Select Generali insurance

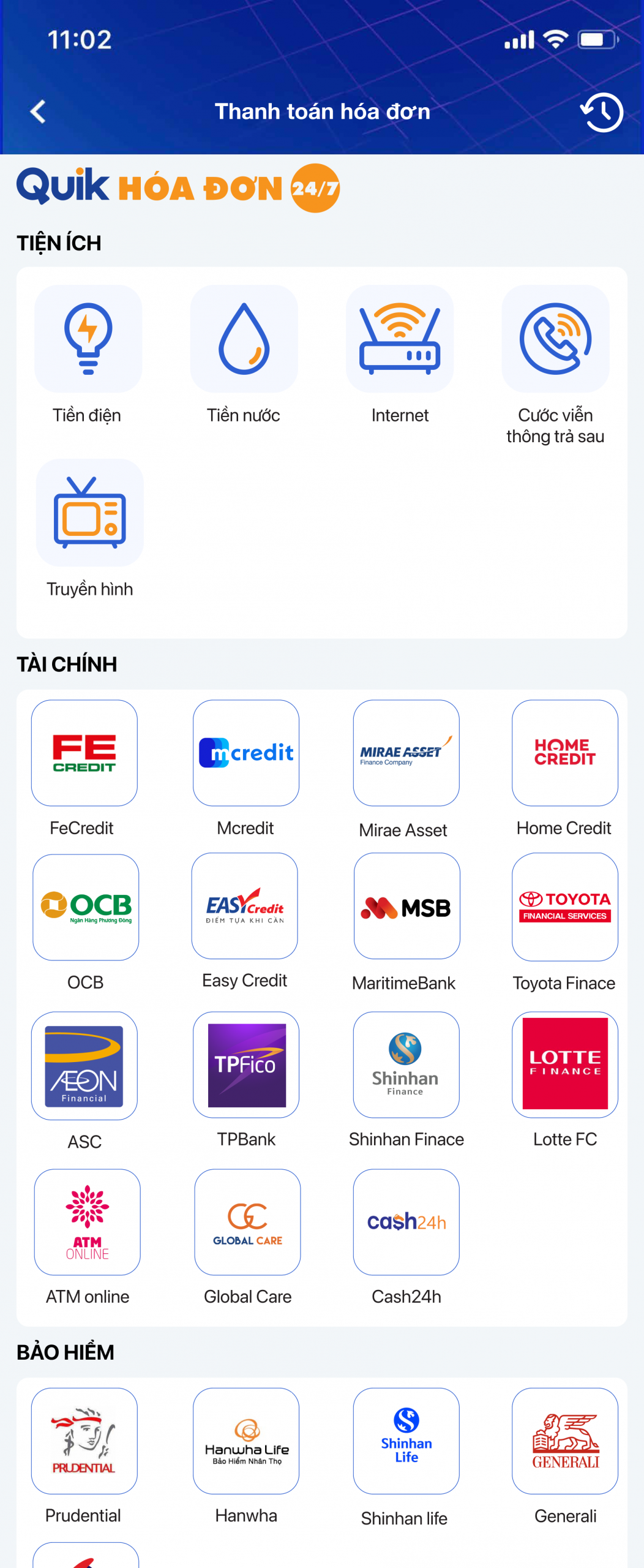tap(564, 1441)
